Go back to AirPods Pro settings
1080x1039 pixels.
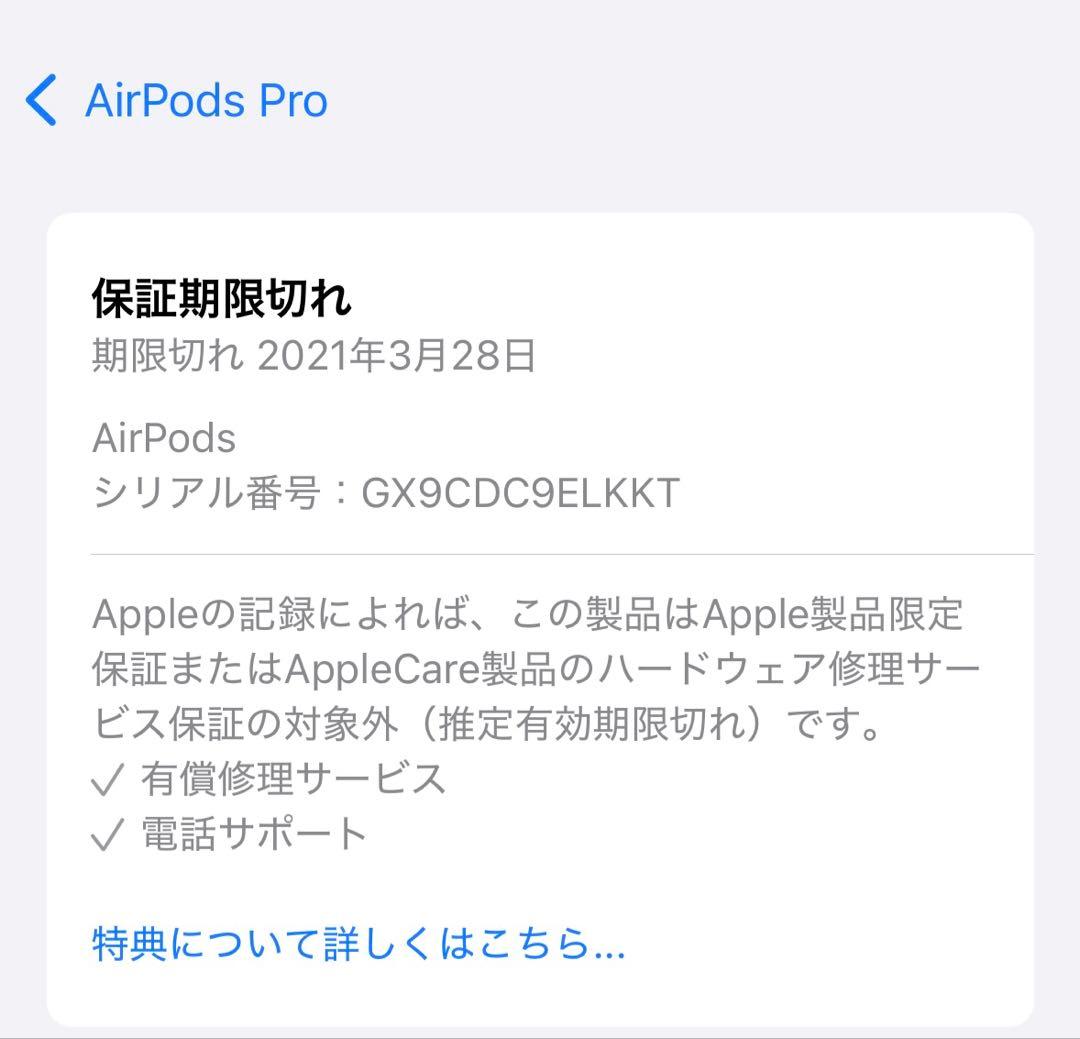coord(176,101)
